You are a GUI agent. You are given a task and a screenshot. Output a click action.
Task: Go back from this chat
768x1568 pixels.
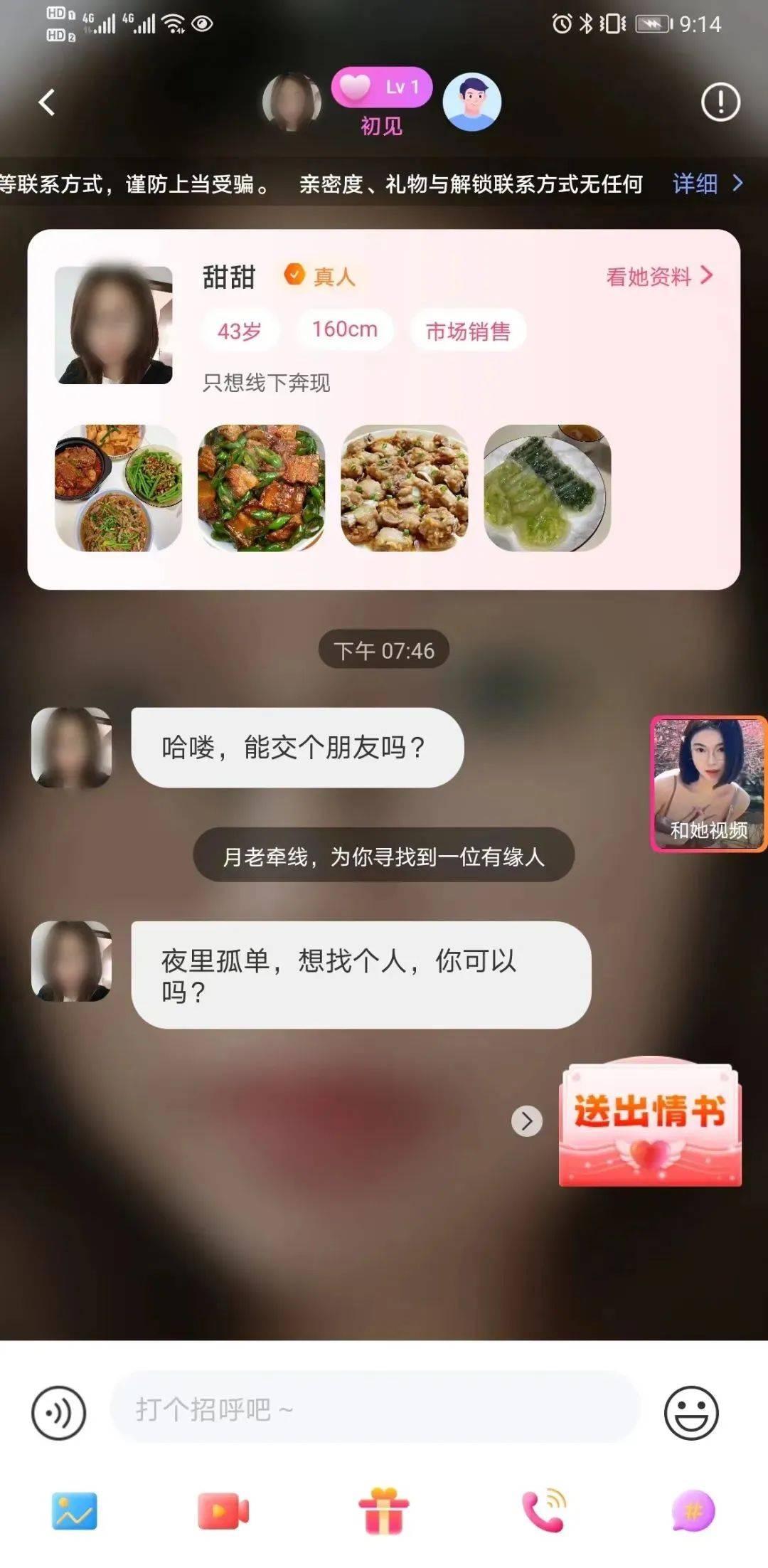coord(47,102)
